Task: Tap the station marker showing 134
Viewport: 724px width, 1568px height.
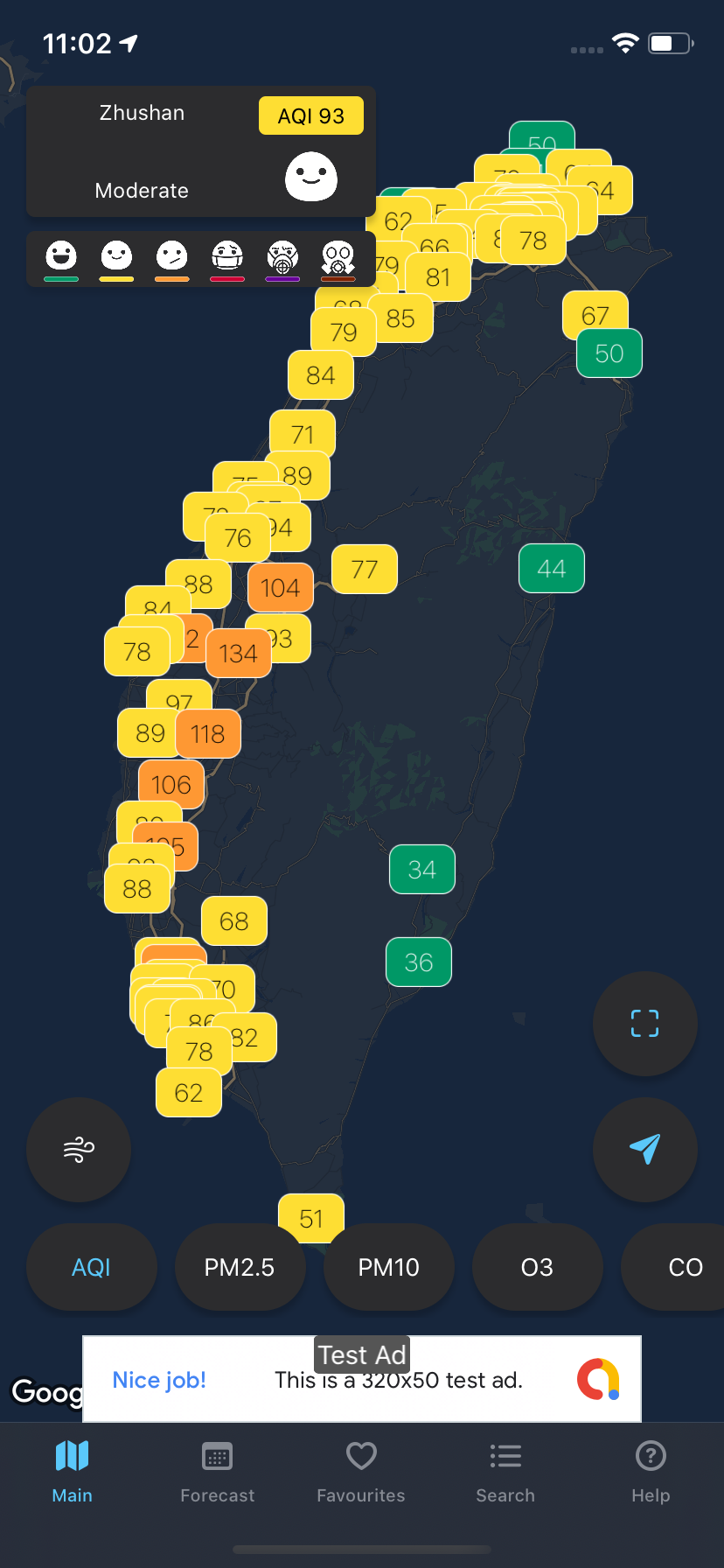Action: pyautogui.click(x=239, y=654)
